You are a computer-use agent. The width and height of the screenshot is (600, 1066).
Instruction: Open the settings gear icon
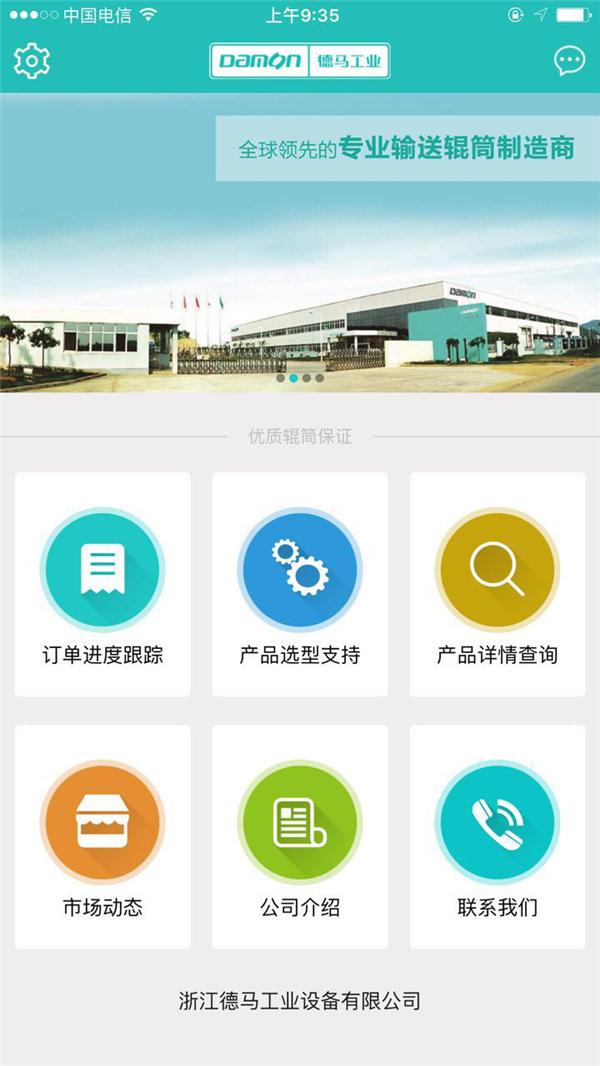pyautogui.click(x=32, y=61)
